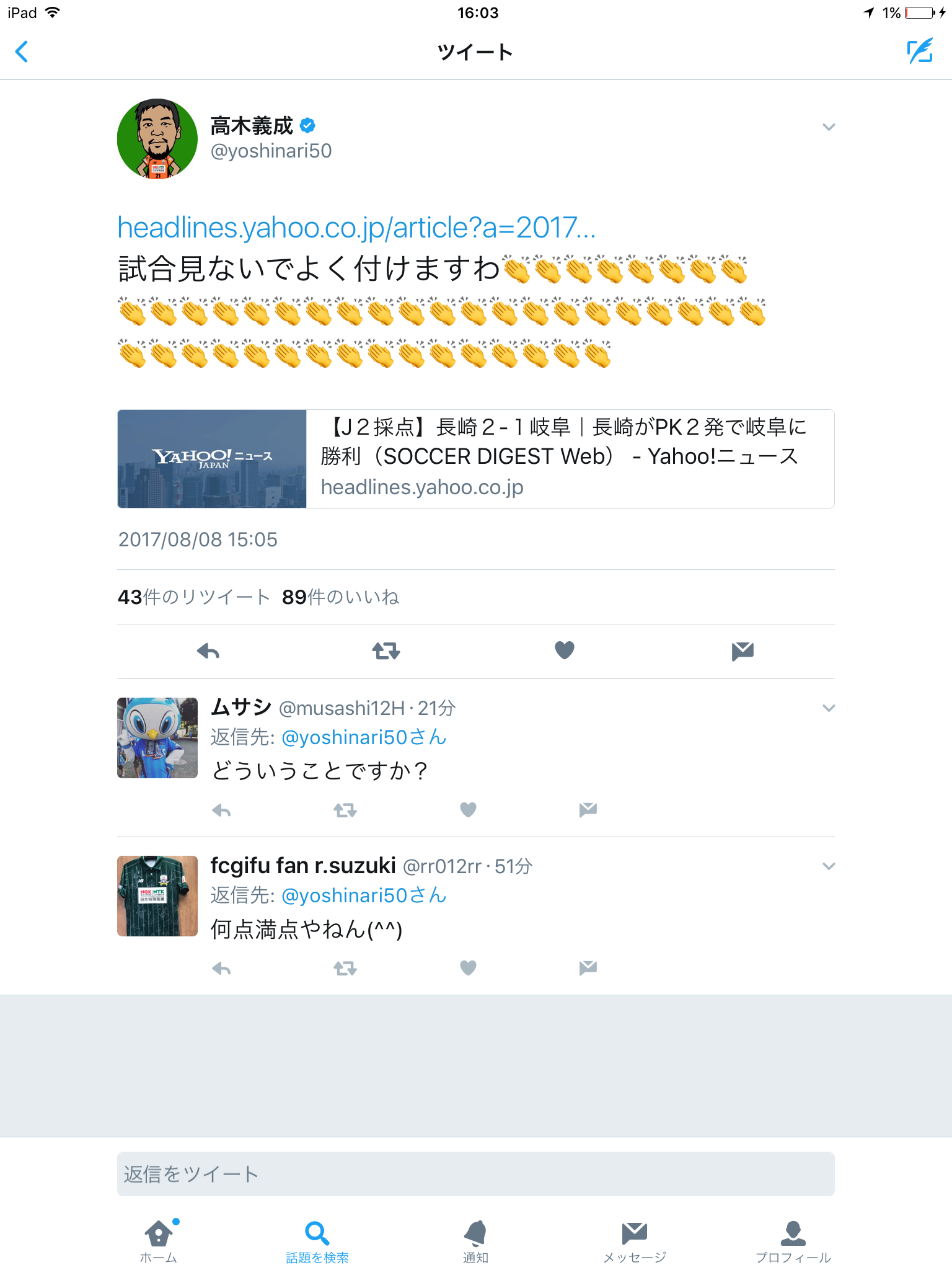Compose a new tweet with the quill icon
Screen dimensions: 952x1270
pos(920,51)
